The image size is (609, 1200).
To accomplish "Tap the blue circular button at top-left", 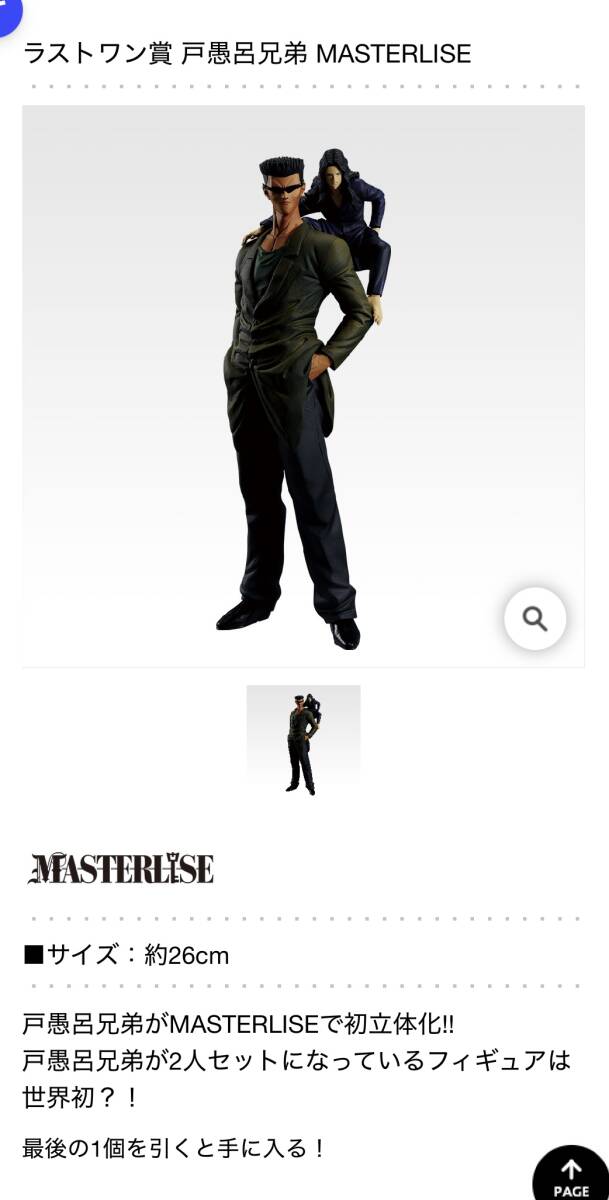I will 8,10.
